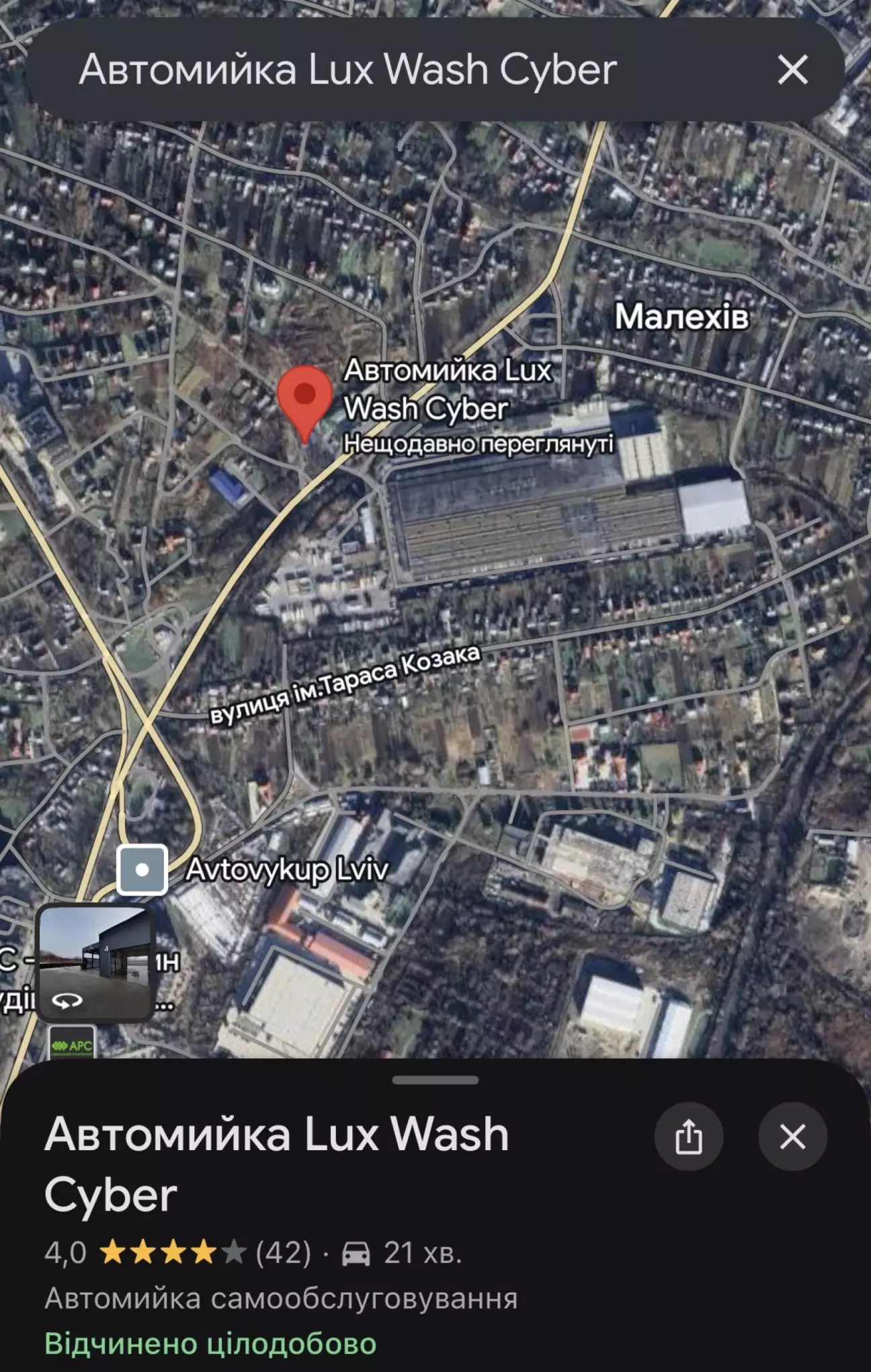The height and width of the screenshot is (1372, 871).
Task: Select the Avtovykup Lviv map marker
Action: (x=142, y=869)
